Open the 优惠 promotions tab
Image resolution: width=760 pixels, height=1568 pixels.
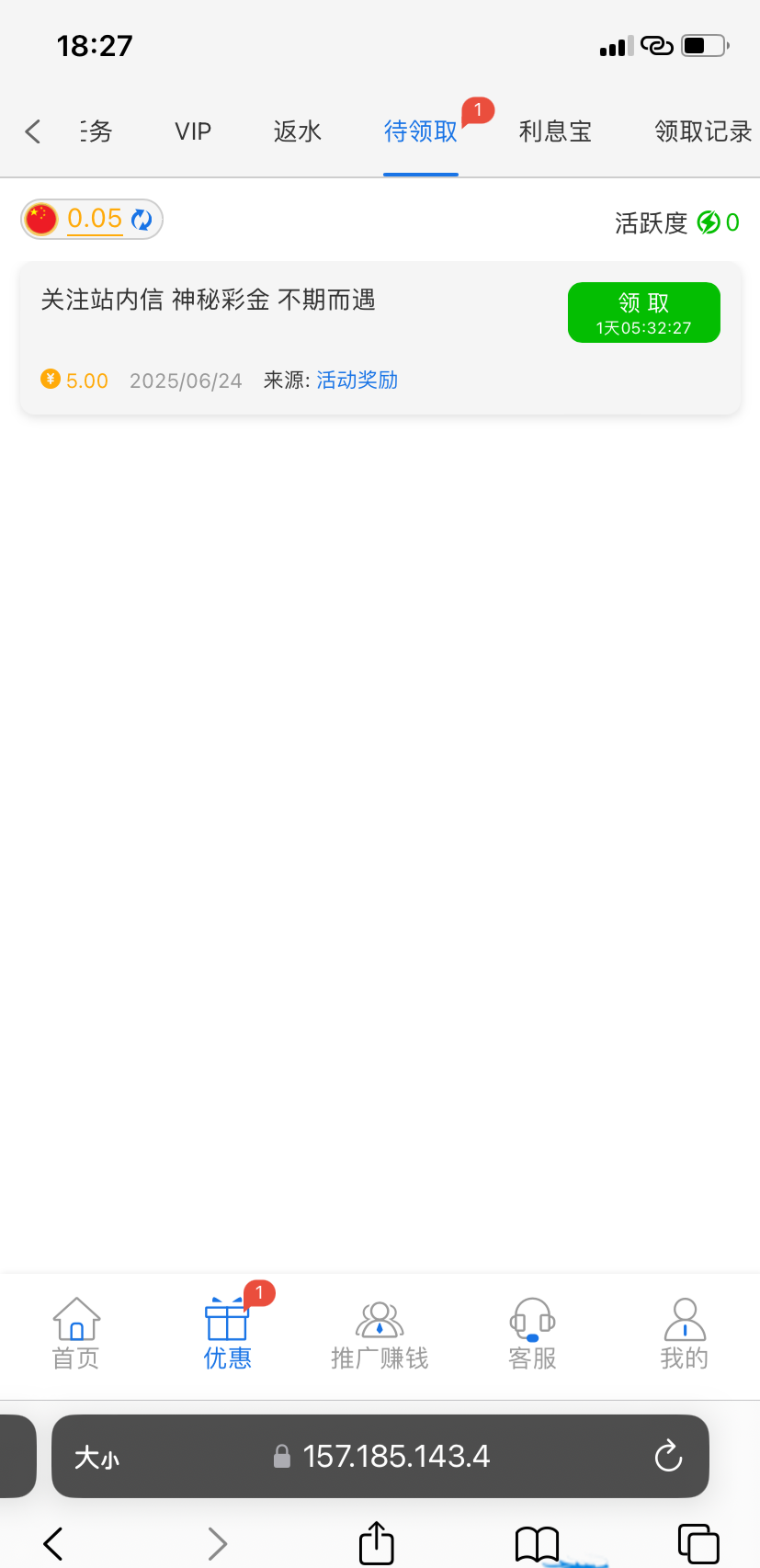(x=227, y=1333)
